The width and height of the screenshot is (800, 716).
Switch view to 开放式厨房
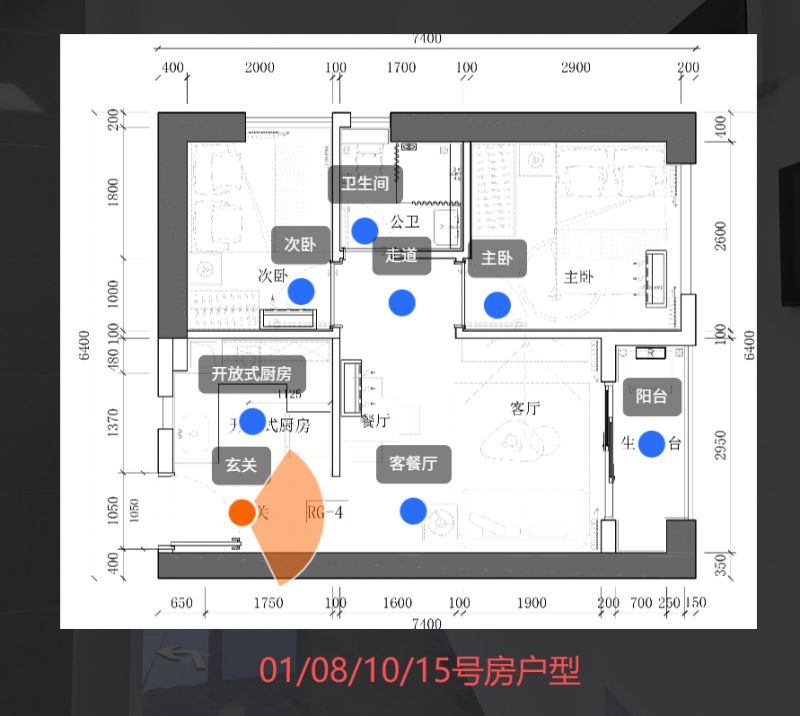click(x=253, y=421)
